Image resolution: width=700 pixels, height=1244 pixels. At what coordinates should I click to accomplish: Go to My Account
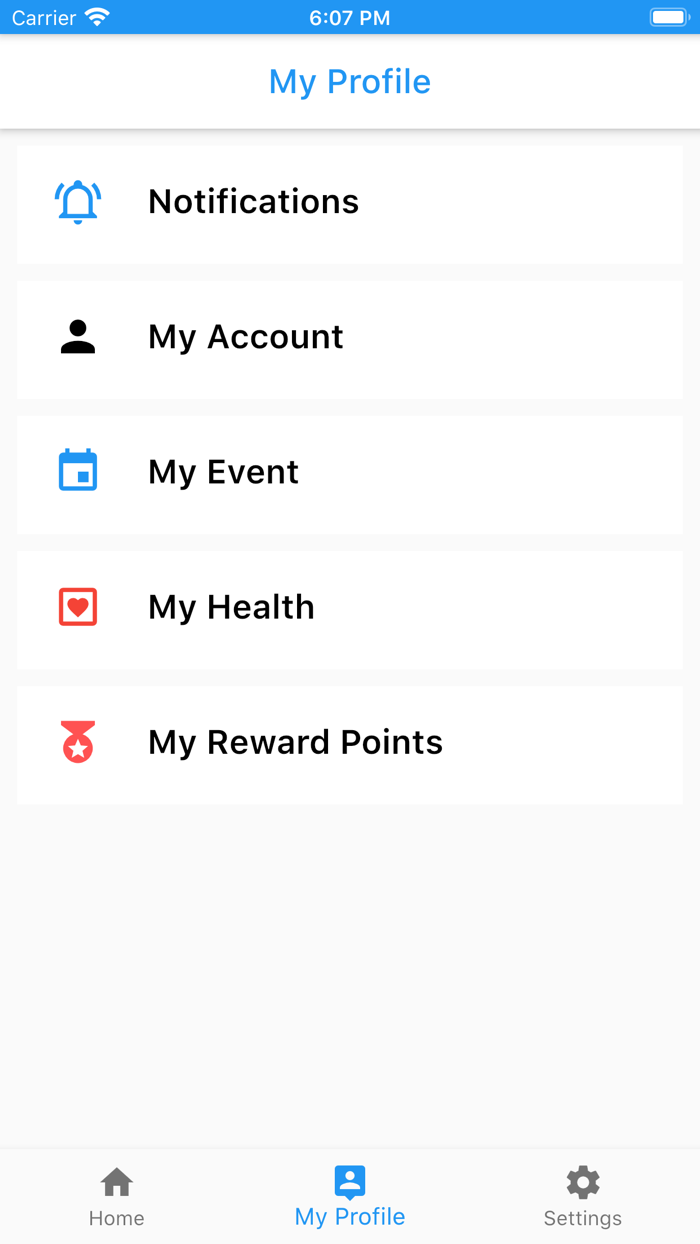click(350, 338)
